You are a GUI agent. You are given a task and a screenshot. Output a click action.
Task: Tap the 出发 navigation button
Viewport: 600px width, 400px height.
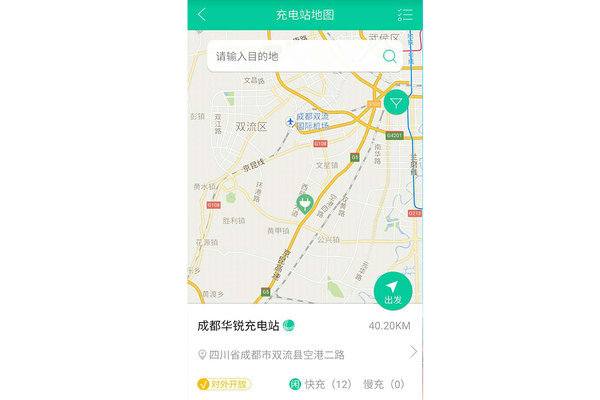[x=393, y=290]
